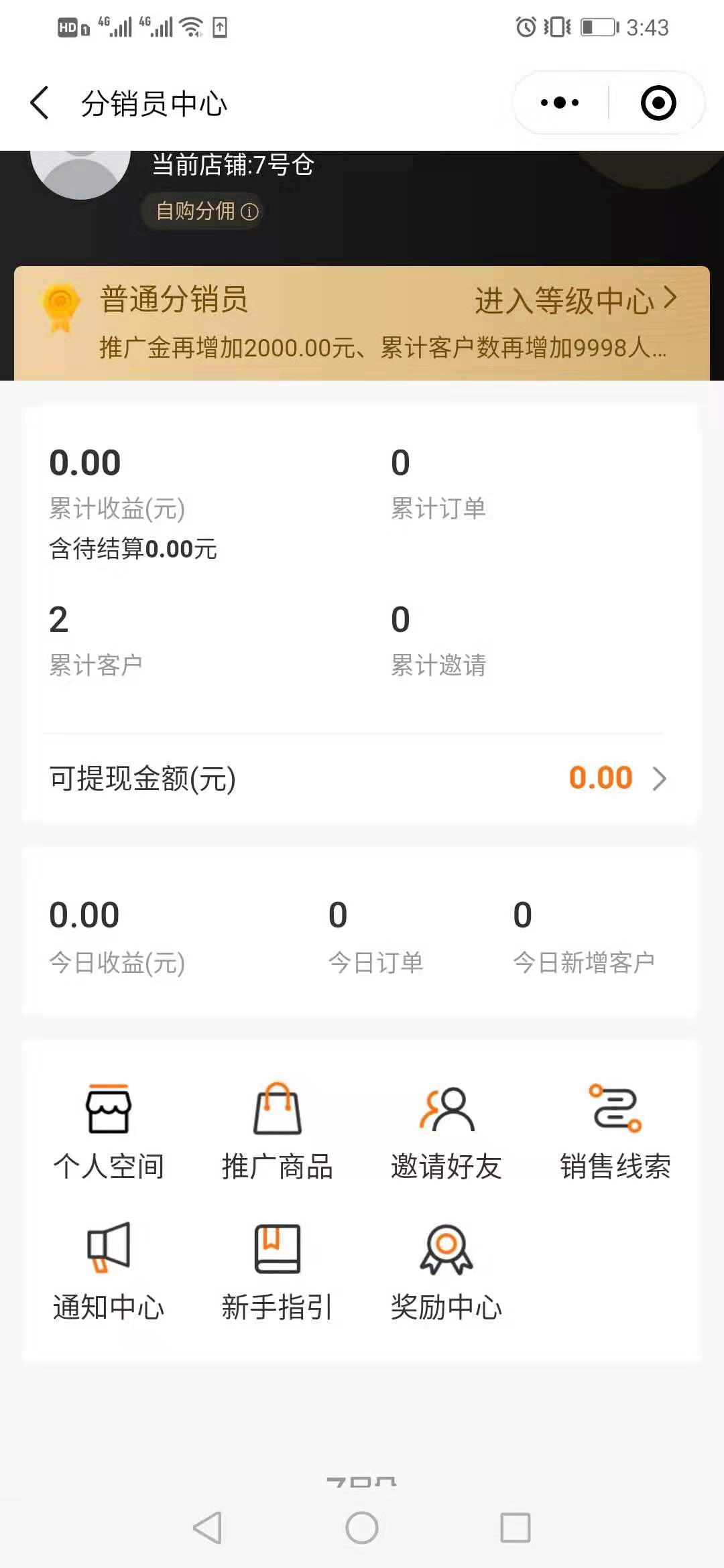Open 销售线索
This screenshot has width=724, height=1568.
[615, 1132]
